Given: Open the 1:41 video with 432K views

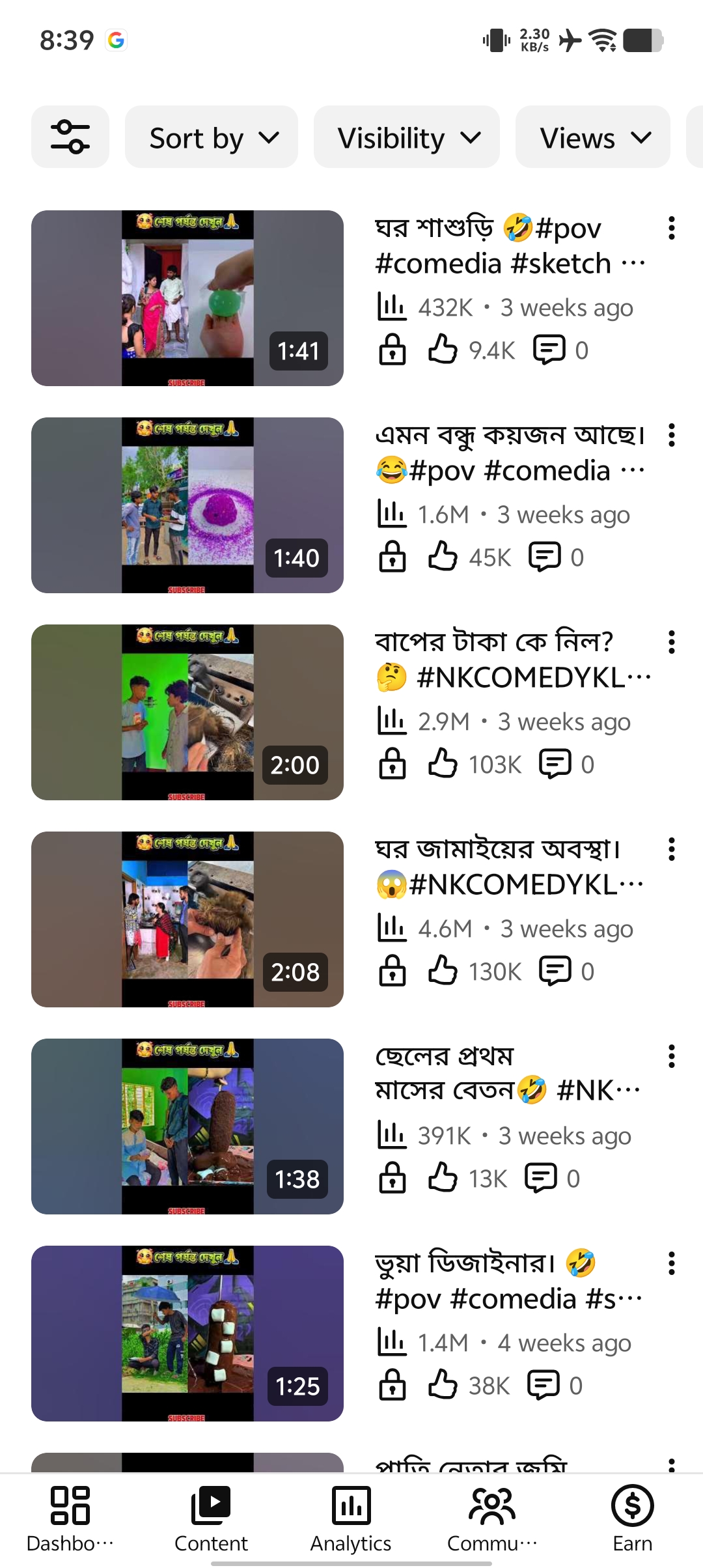Looking at the screenshot, I should pos(187,298).
